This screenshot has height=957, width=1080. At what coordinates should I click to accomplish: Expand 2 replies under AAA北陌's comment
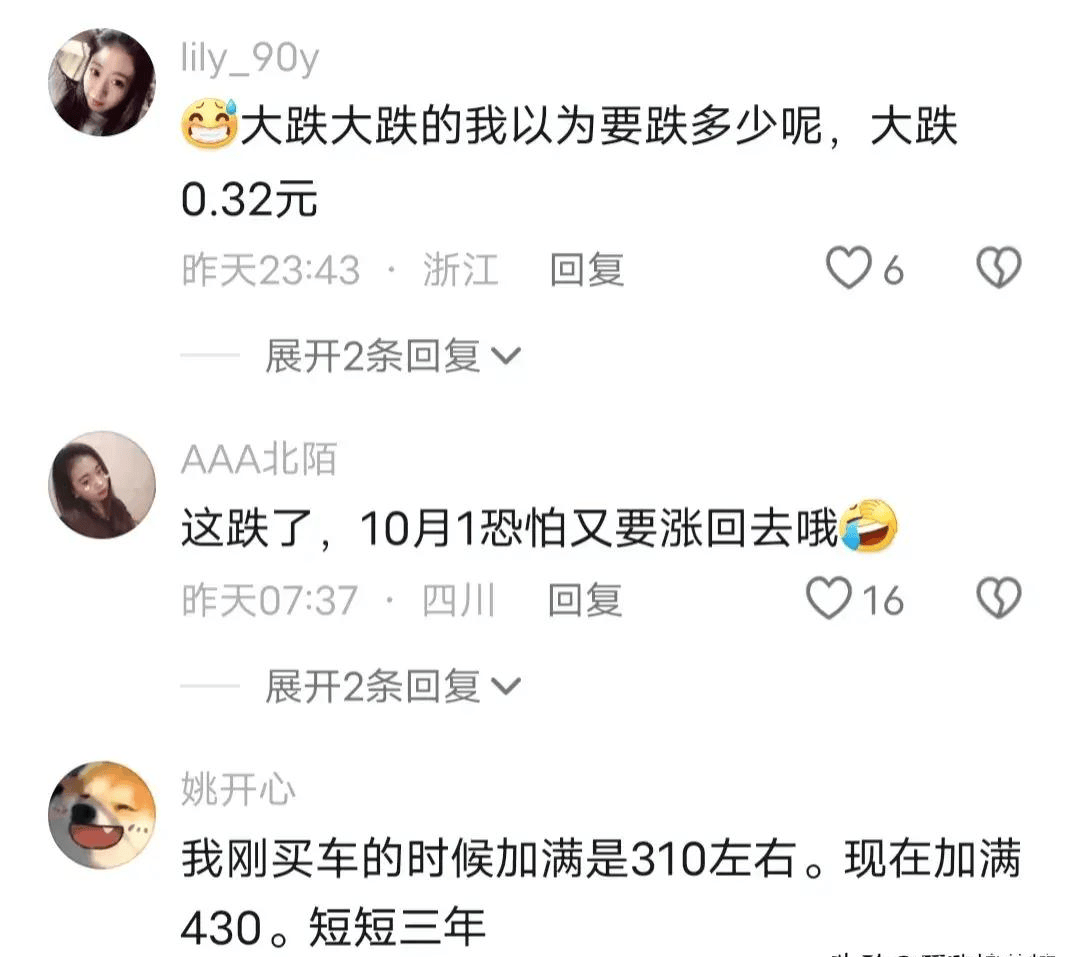coord(392,686)
